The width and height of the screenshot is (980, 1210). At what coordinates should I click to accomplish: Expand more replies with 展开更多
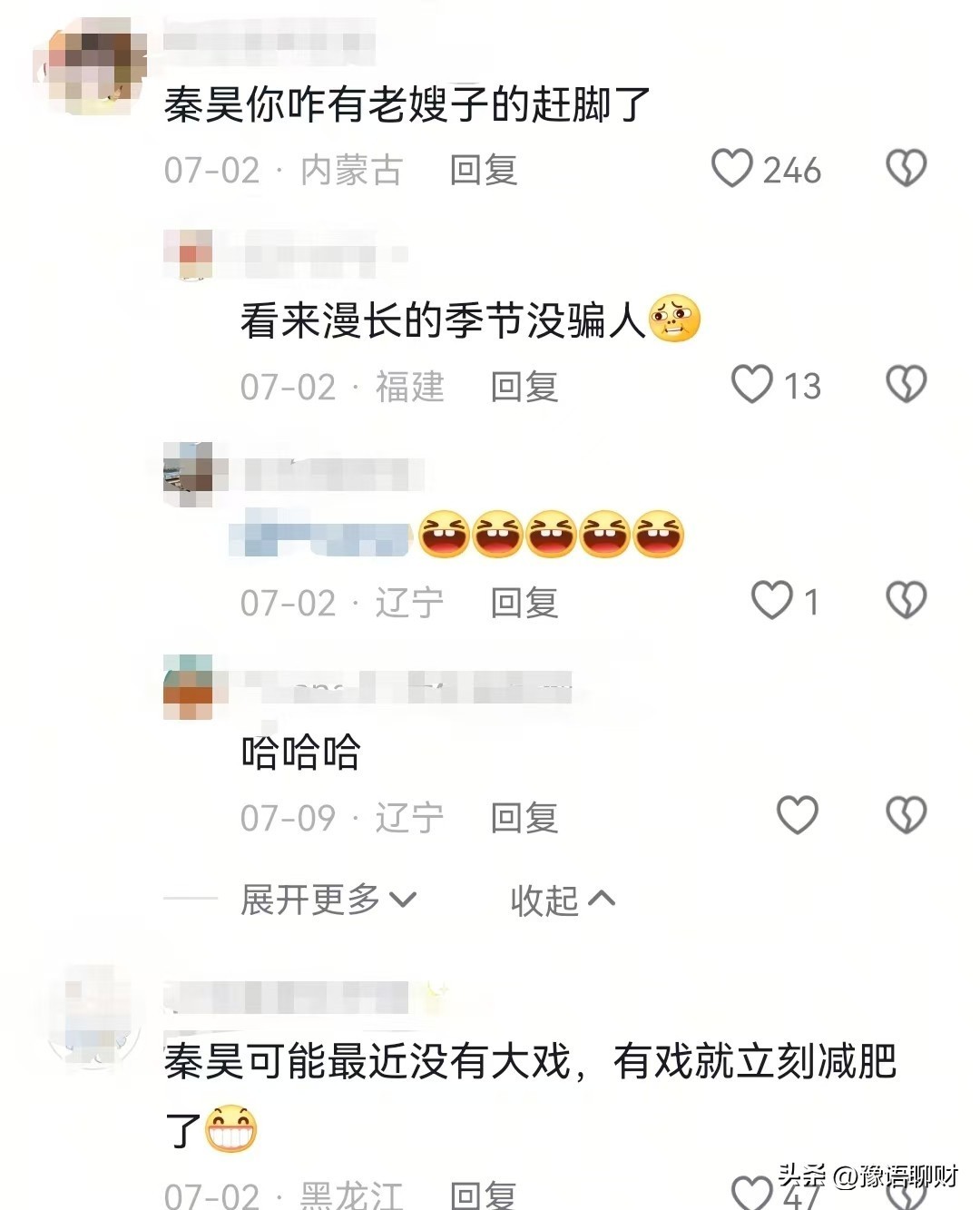(x=328, y=900)
